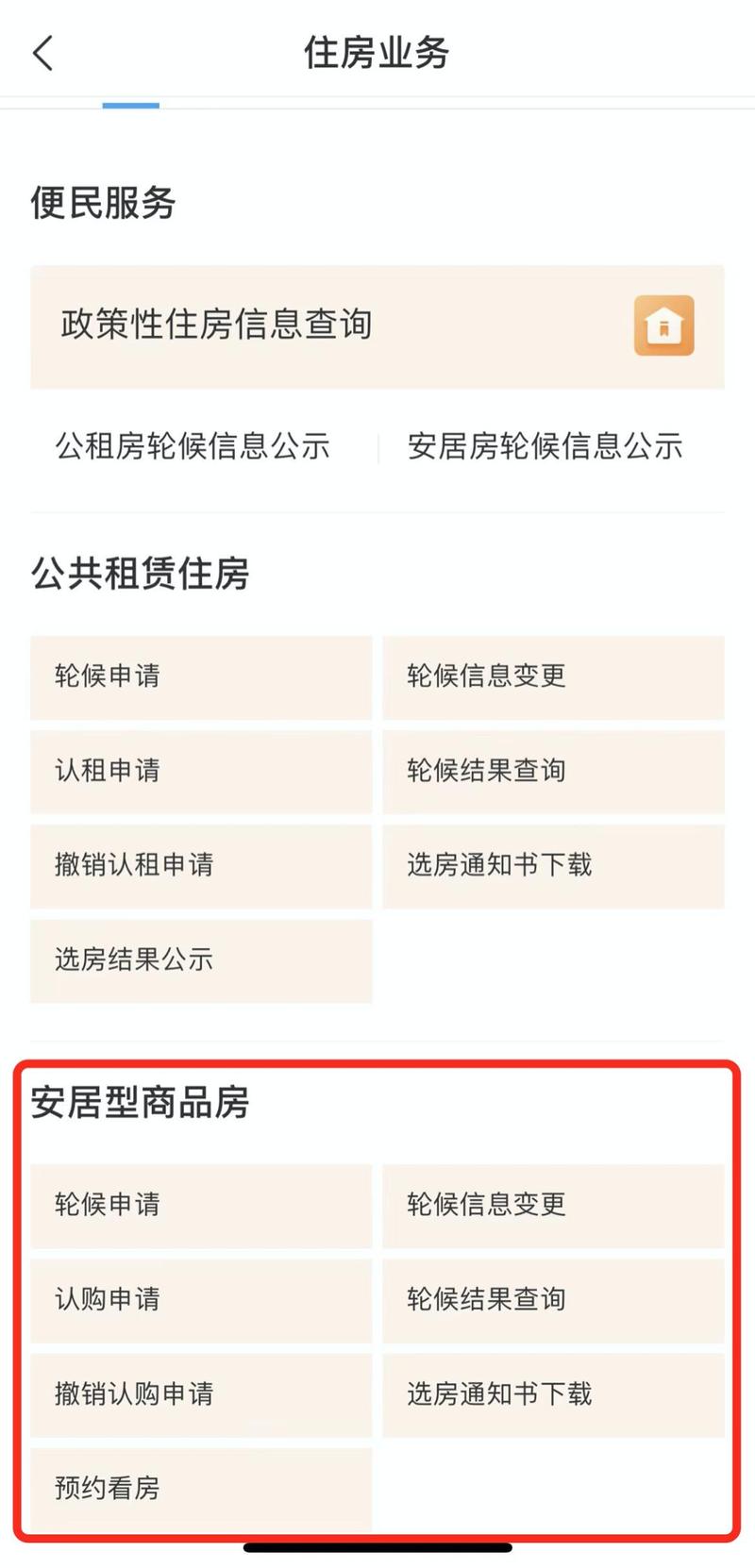The image size is (755, 1568).
Task: Select 认购申请
Action: pos(201,1299)
